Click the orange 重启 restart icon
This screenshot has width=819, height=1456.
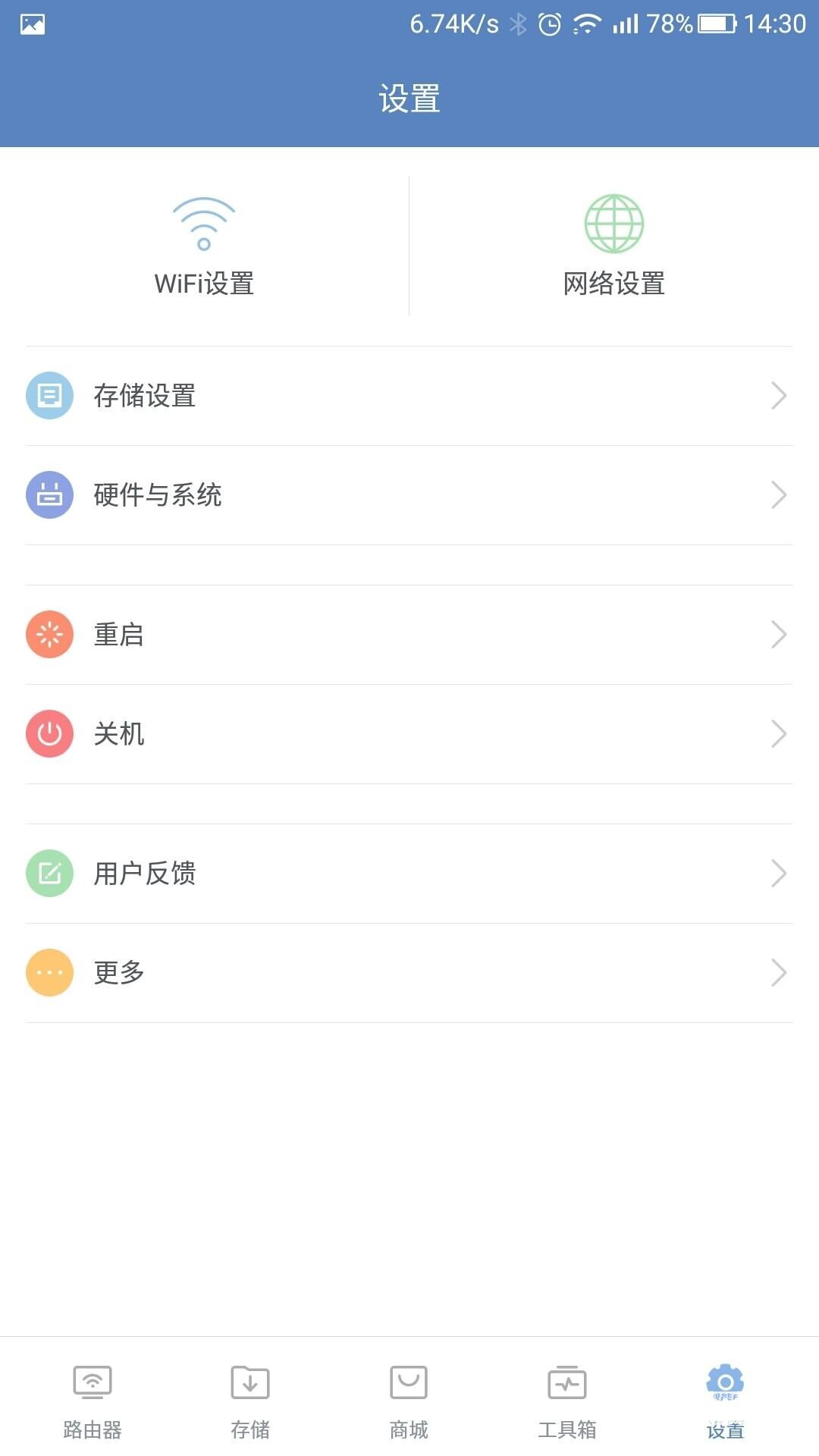pyautogui.click(x=49, y=634)
